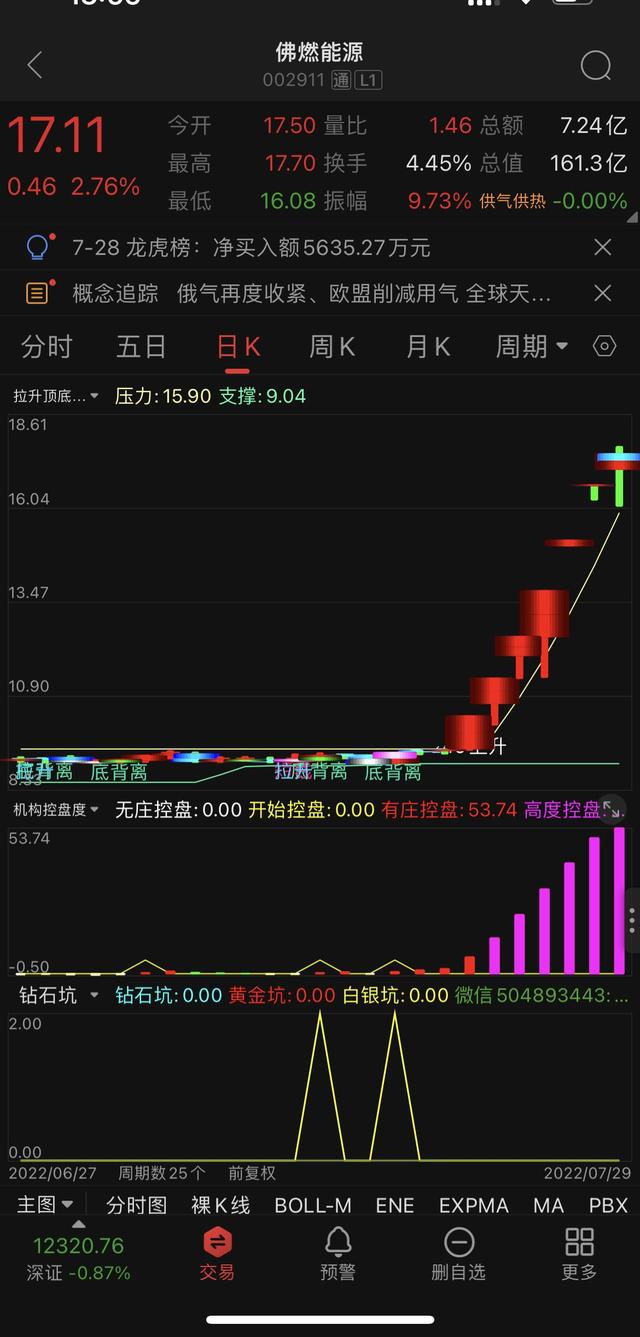Open the 更多 menu

(x=579, y=1254)
